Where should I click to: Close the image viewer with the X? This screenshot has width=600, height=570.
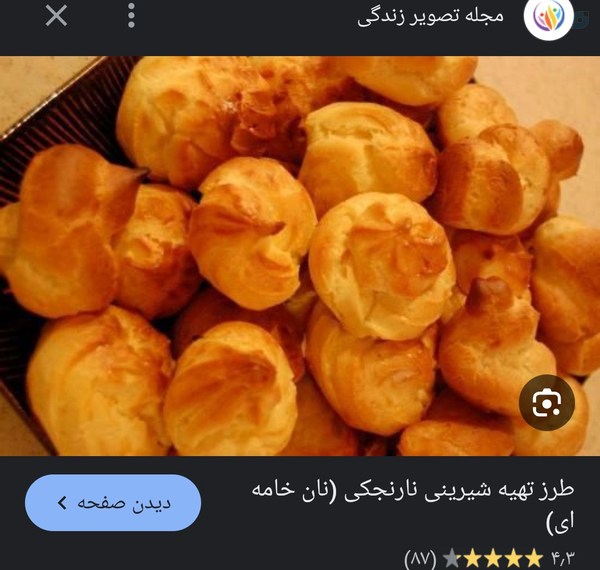tap(56, 16)
